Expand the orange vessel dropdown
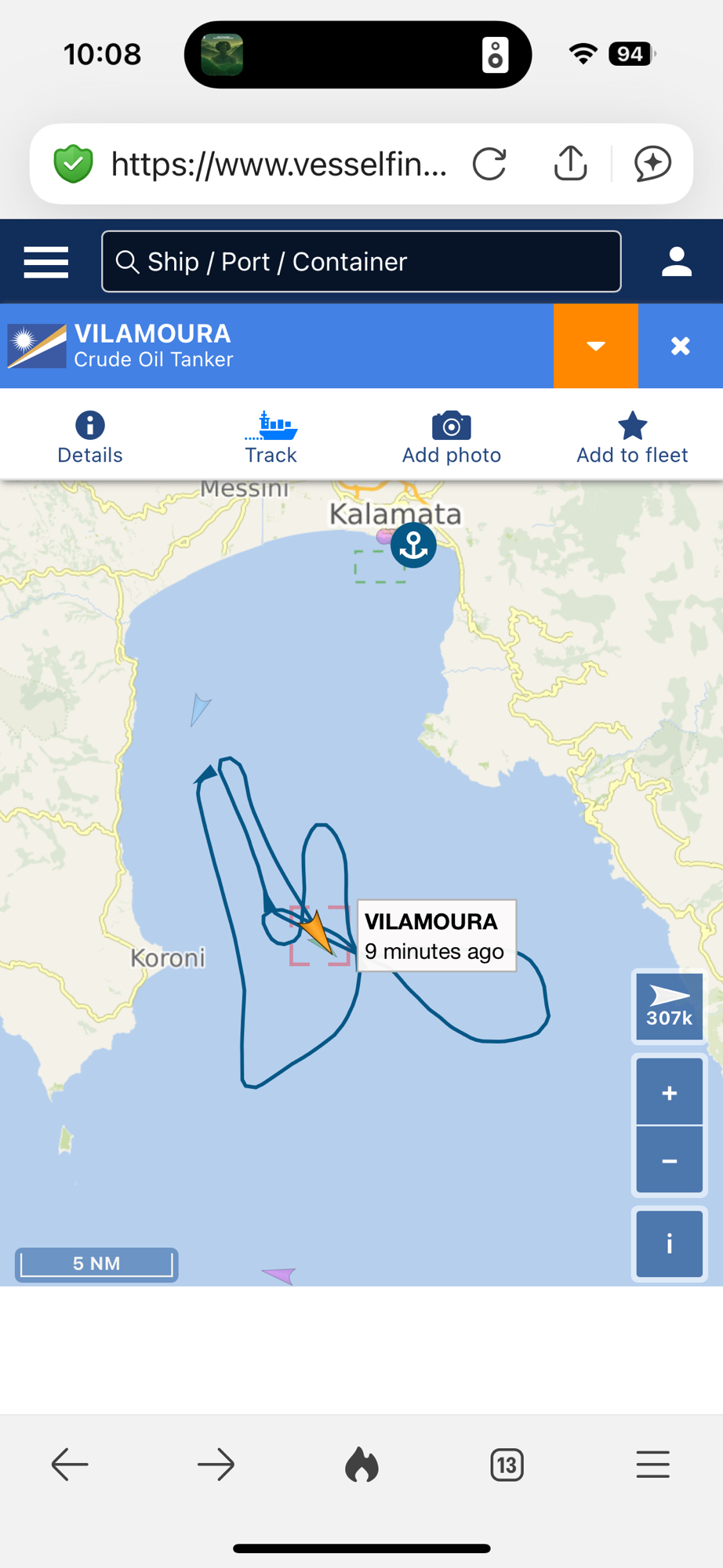 tap(595, 346)
